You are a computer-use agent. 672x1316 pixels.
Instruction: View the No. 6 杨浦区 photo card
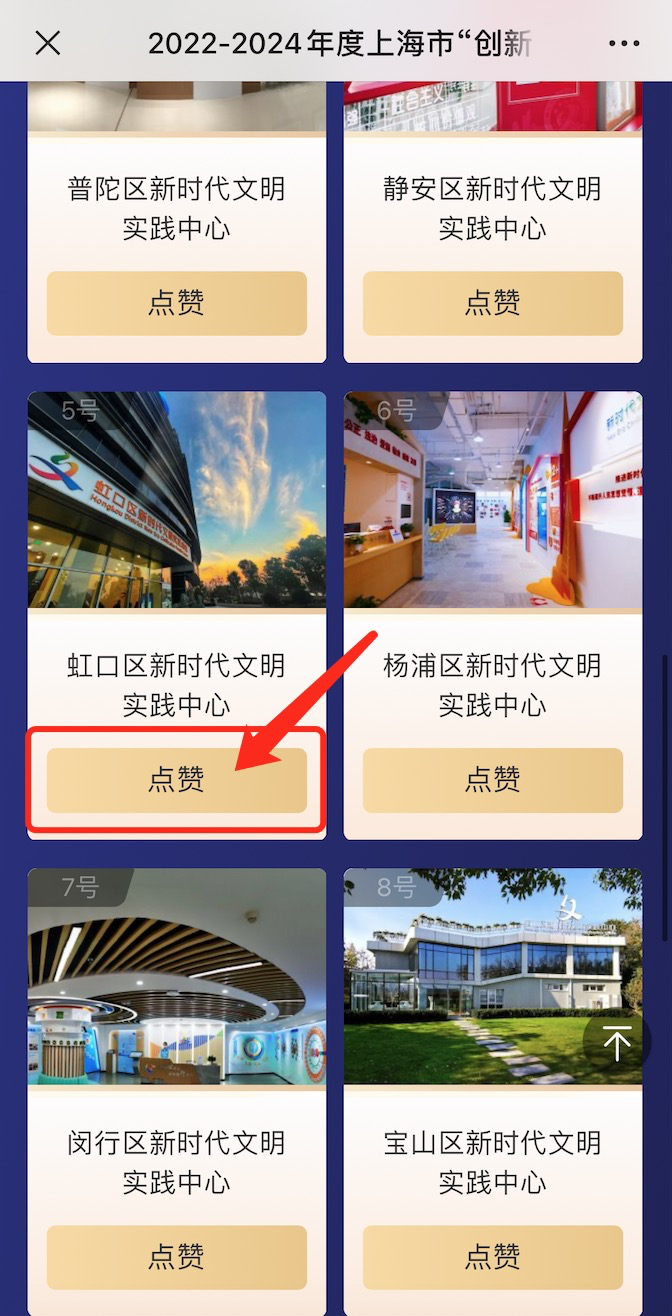[493, 500]
